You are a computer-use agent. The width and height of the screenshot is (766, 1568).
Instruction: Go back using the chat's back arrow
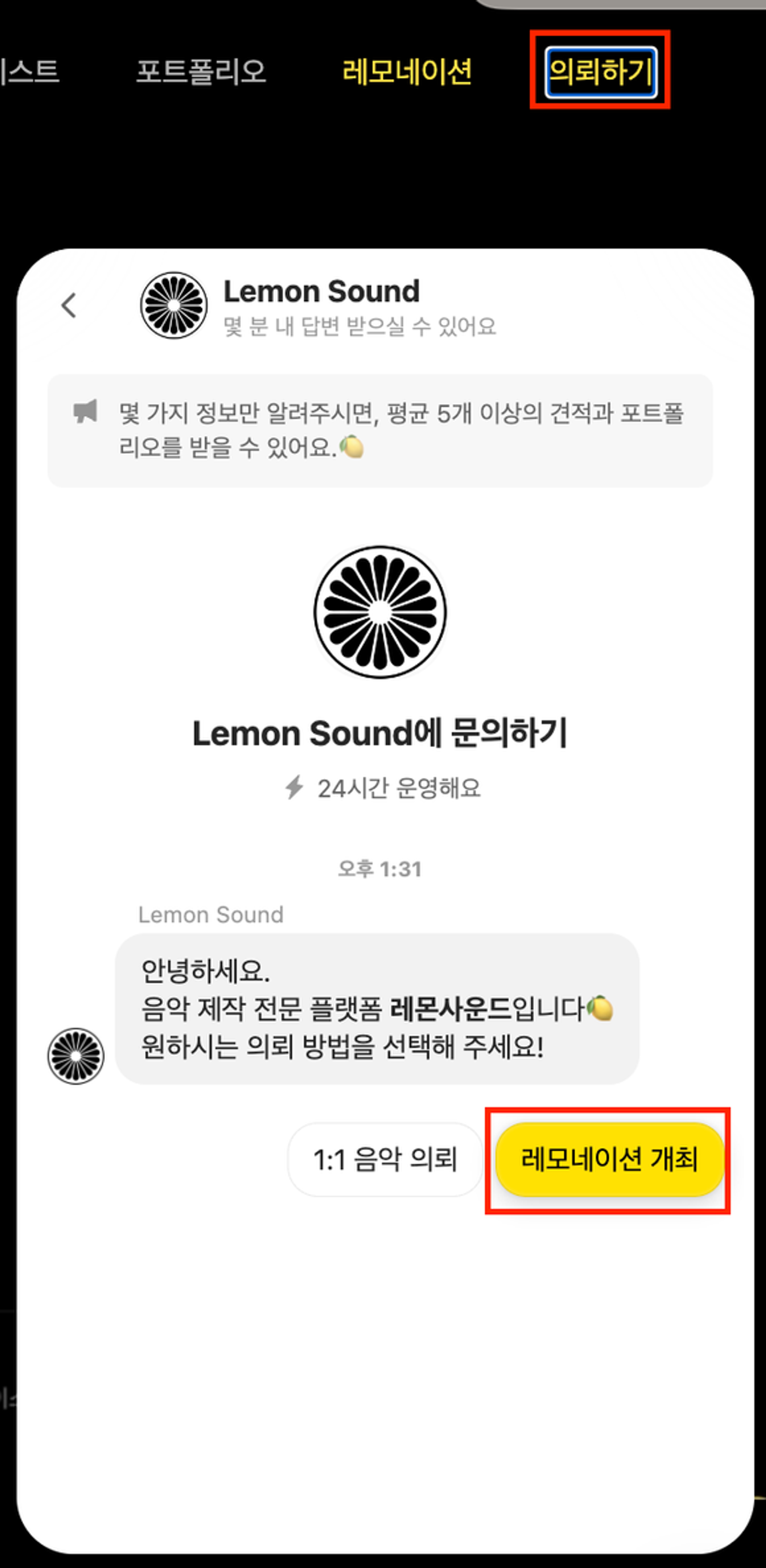[x=69, y=305]
